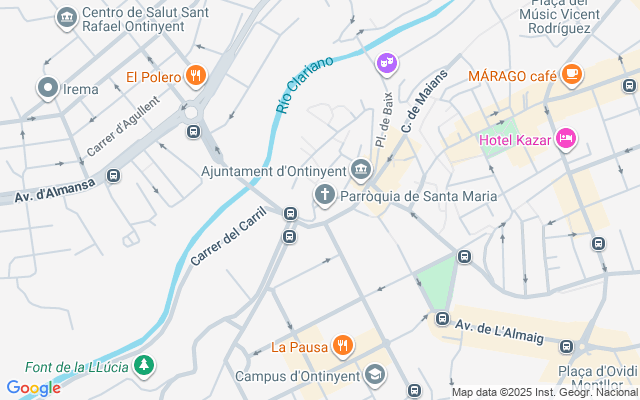Open the Google logo link
This screenshot has width=640, height=400.
tap(33, 388)
